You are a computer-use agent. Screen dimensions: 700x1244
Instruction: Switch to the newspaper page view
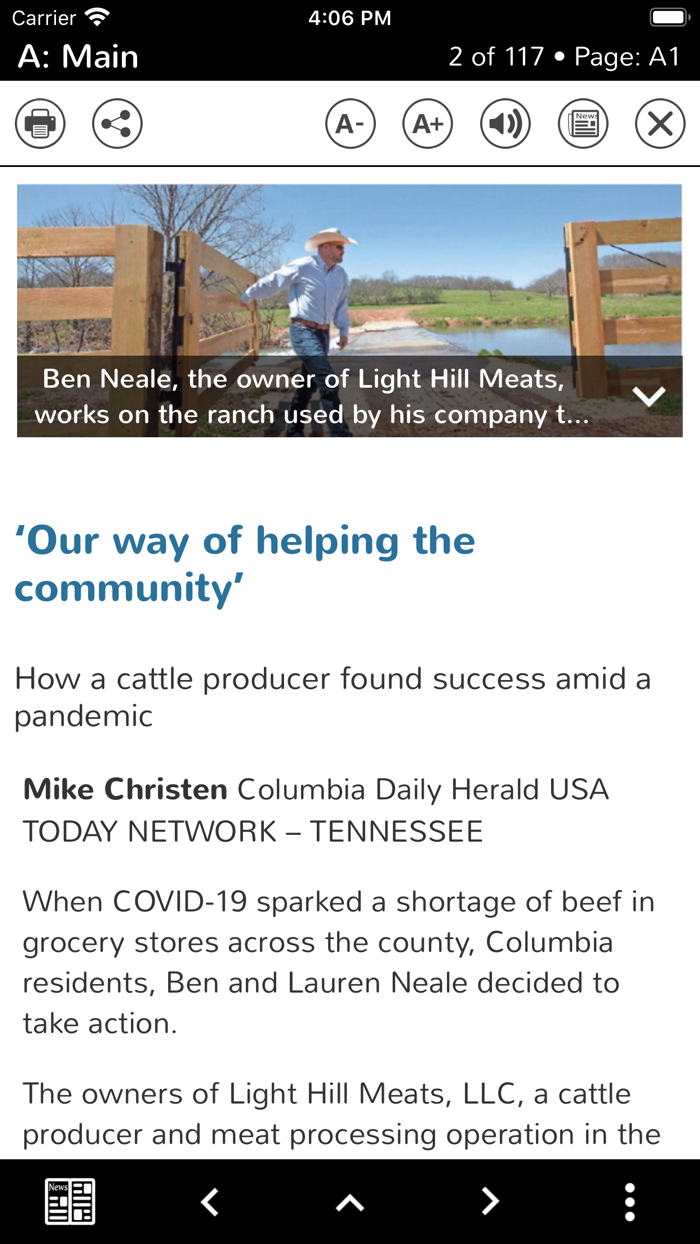tap(583, 124)
